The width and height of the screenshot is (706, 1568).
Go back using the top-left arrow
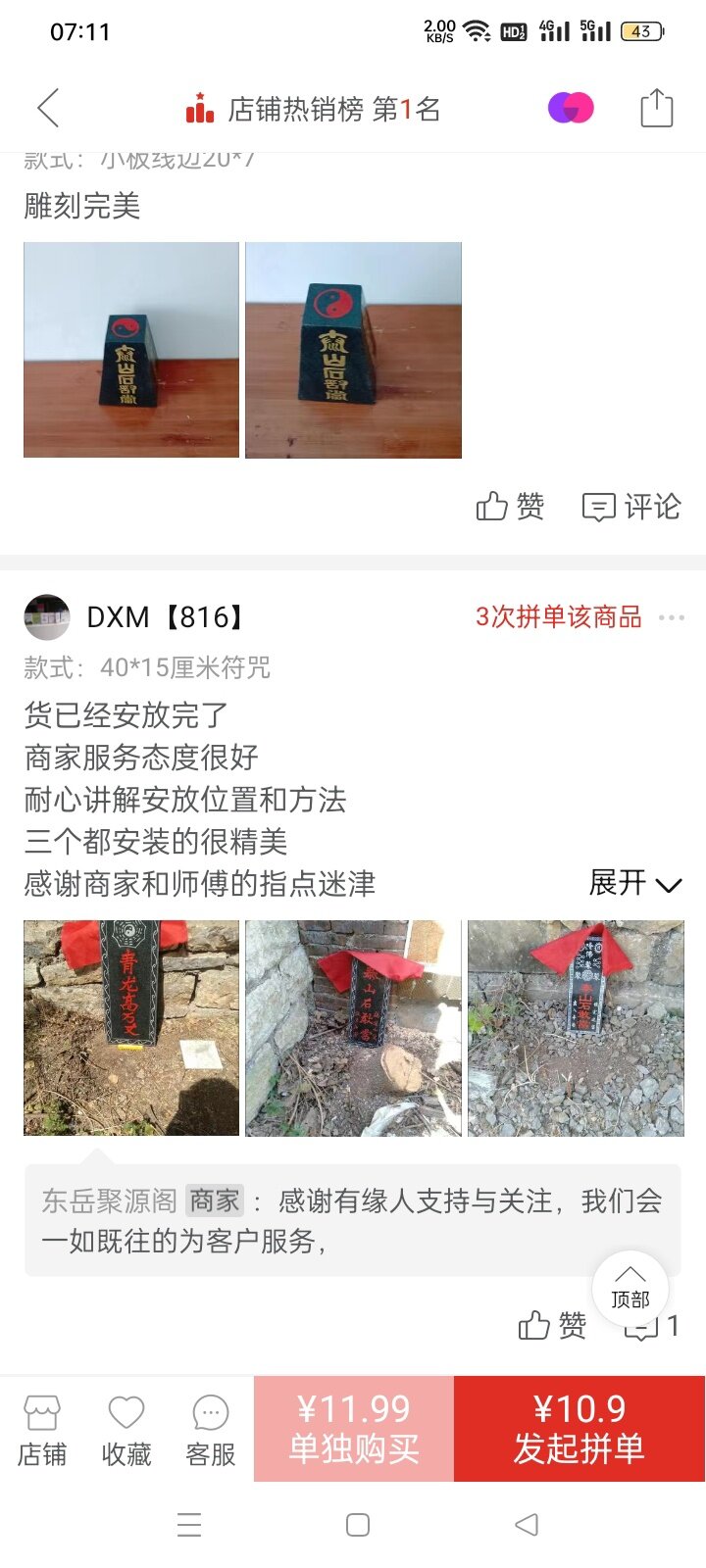point(48,108)
